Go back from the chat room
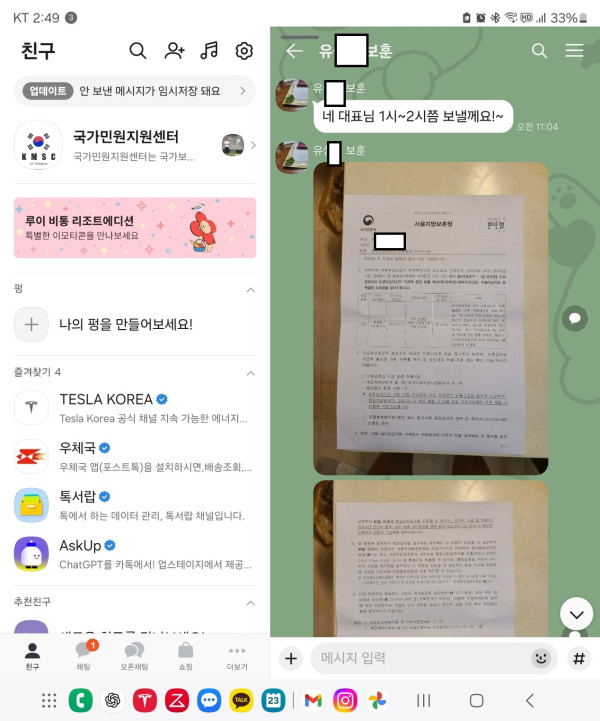The width and height of the screenshot is (600, 721). click(x=294, y=51)
